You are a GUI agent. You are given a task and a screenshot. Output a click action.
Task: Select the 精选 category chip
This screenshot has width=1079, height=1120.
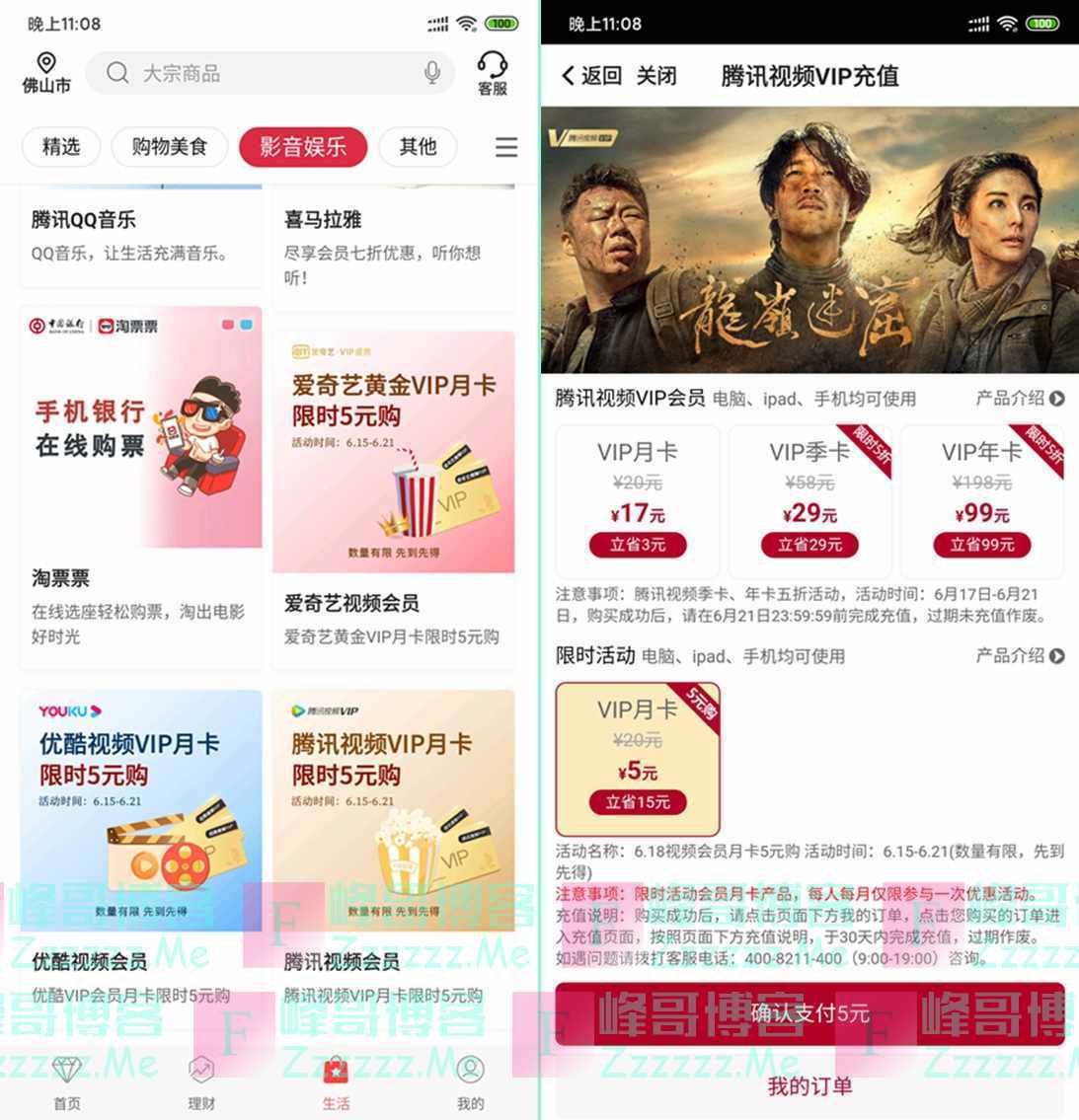click(x=61, y=147)
